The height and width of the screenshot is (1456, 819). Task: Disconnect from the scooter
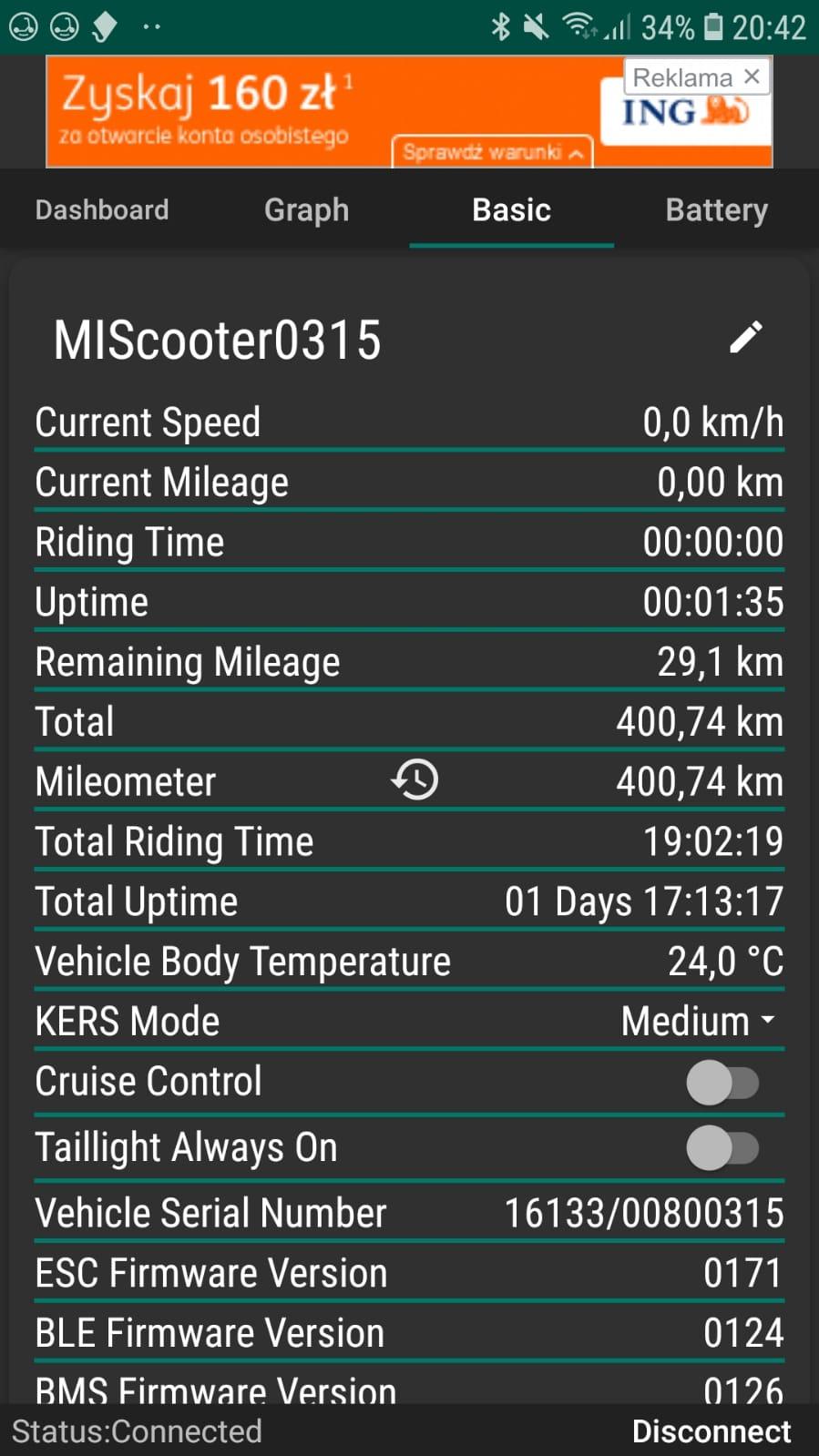coord(712,1431)
